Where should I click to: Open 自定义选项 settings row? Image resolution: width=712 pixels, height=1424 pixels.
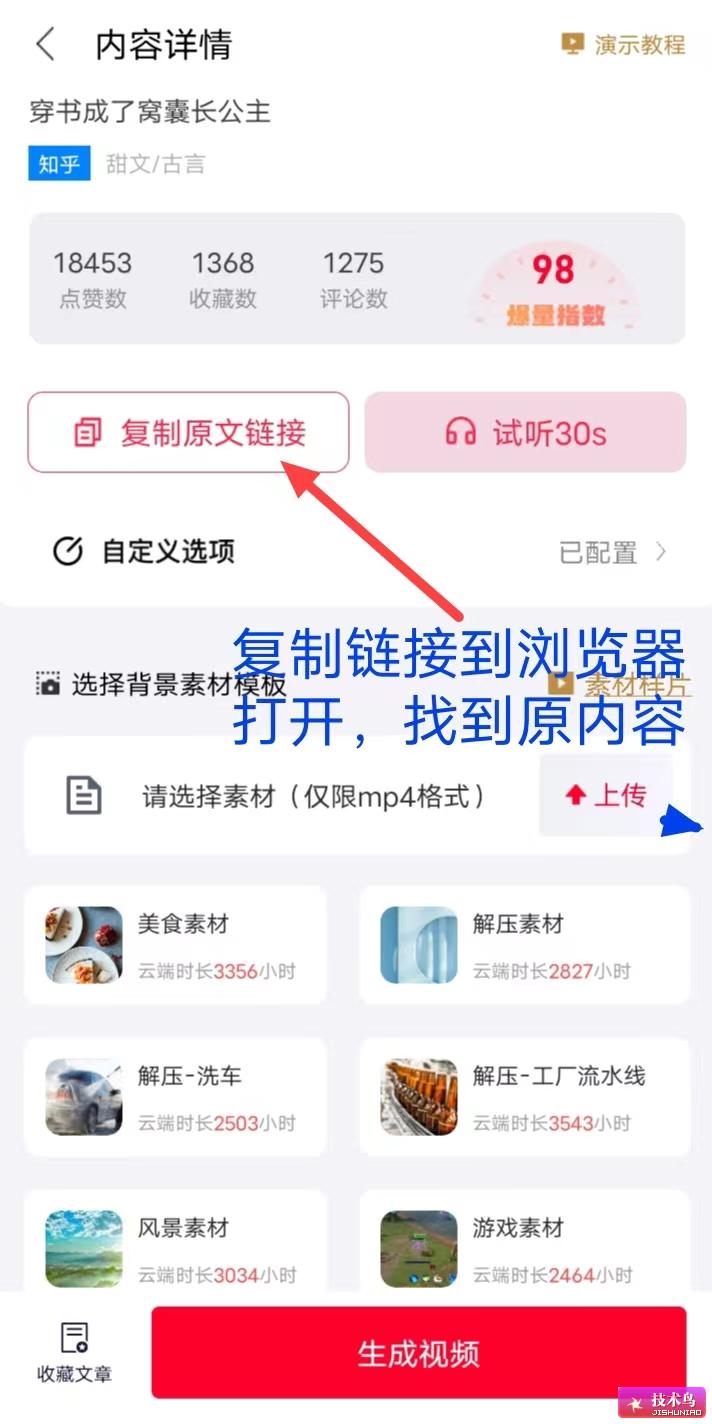(x=356, y=551)
